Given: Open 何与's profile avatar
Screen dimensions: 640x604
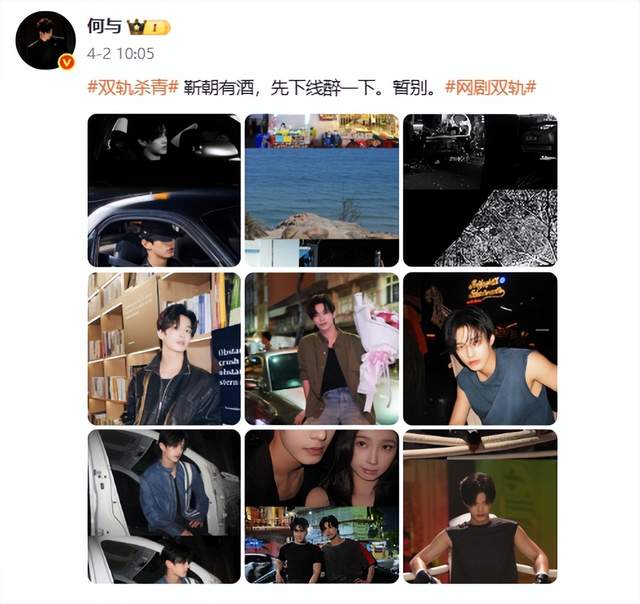Looking at the screenshot, I should [45, 40].
